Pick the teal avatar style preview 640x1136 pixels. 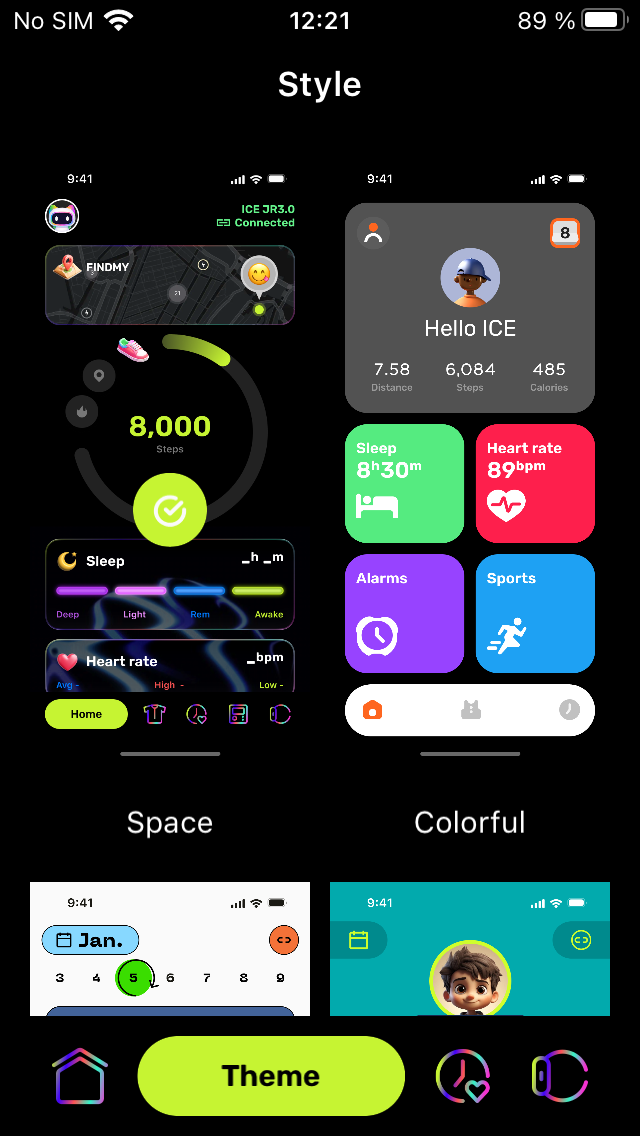click(x=470, y=948)
